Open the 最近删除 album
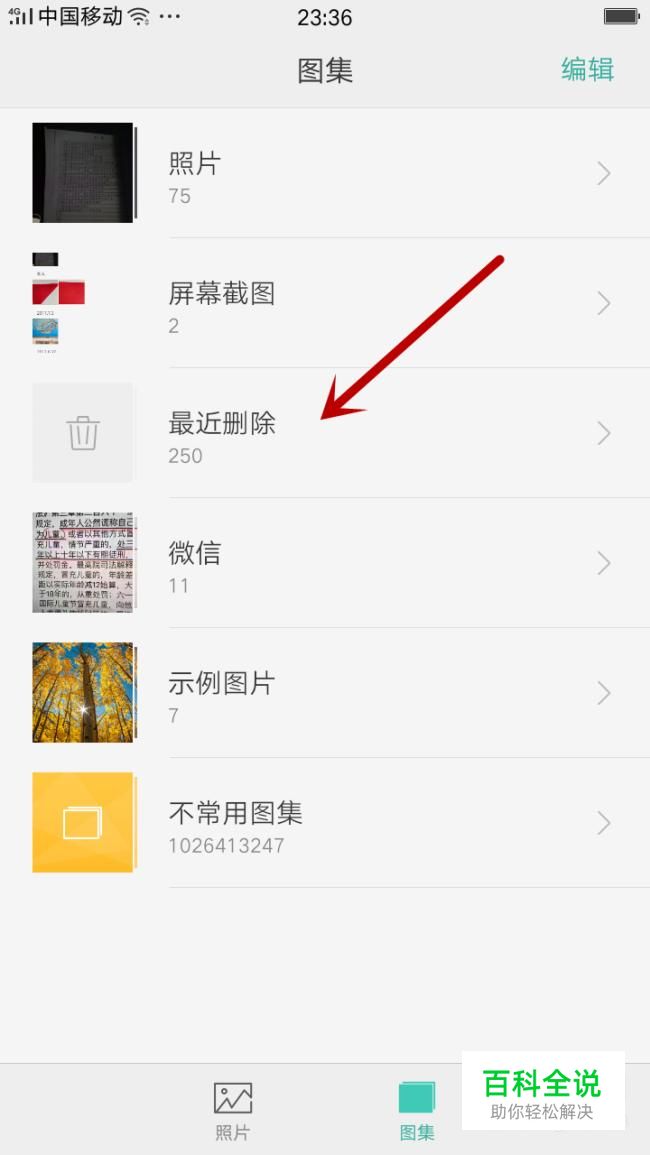The width and height of the screenshot is (650, 1155). click(325, 432)
